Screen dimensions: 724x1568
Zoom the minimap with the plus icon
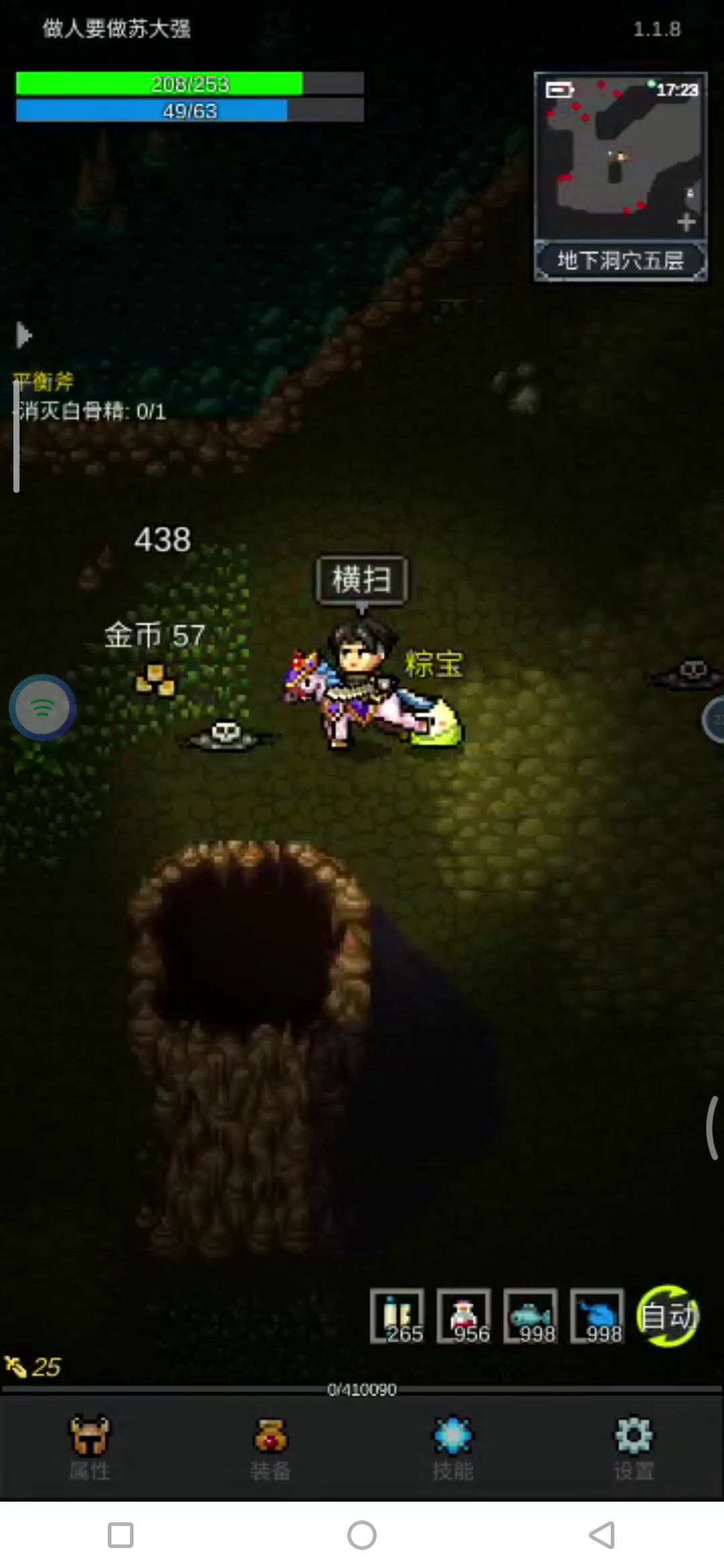(x=686, y=222)
